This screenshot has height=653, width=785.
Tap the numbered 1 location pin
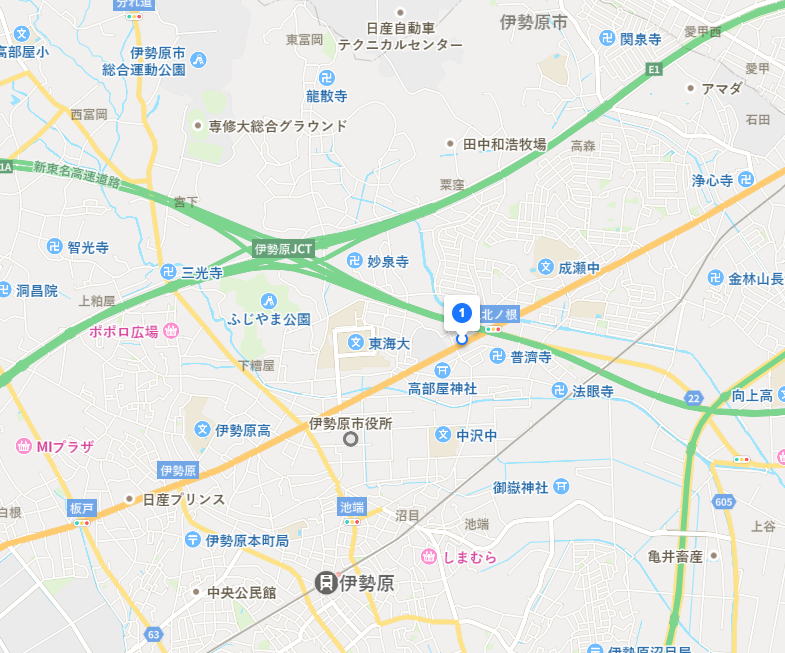(461, 314)
